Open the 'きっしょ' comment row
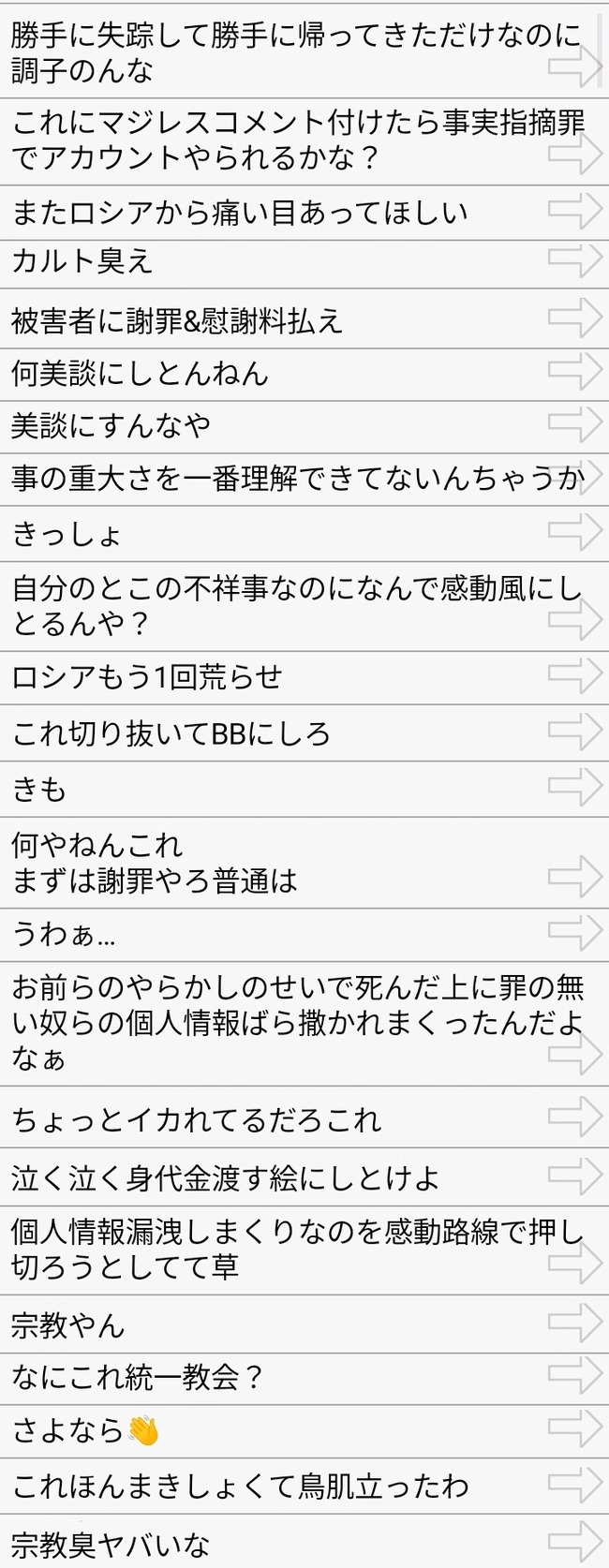The image size is (609, 1568). [281, 534]
